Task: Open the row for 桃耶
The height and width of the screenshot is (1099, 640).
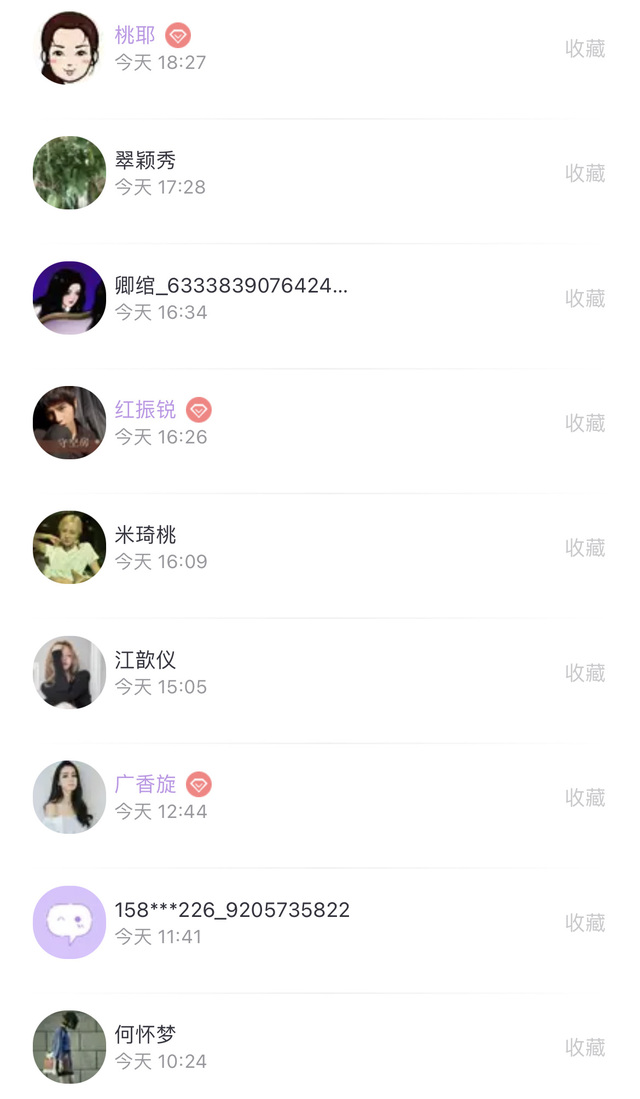Action: [300, 48]
